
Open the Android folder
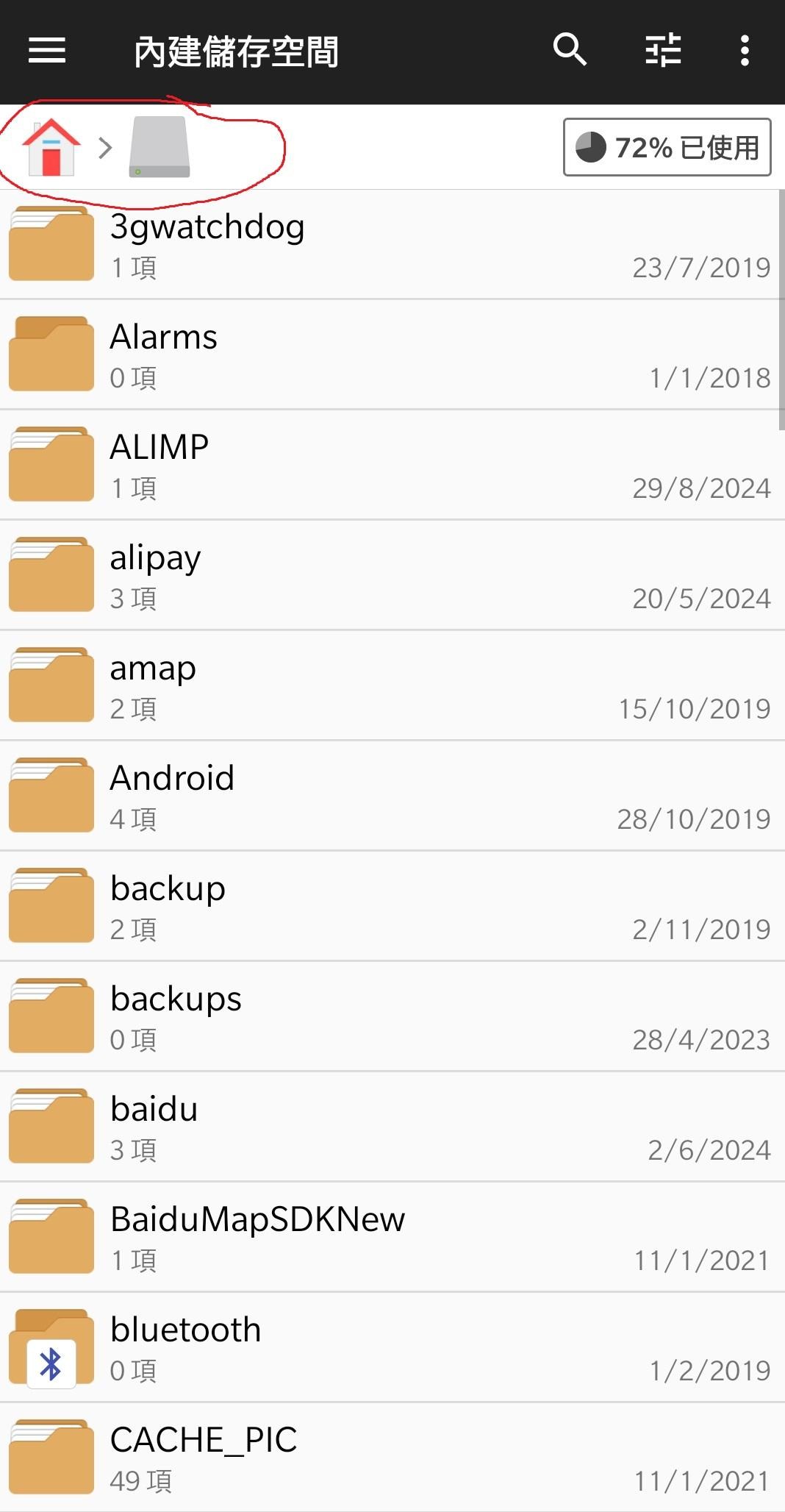pyautogui.click(x=390, y=796)
